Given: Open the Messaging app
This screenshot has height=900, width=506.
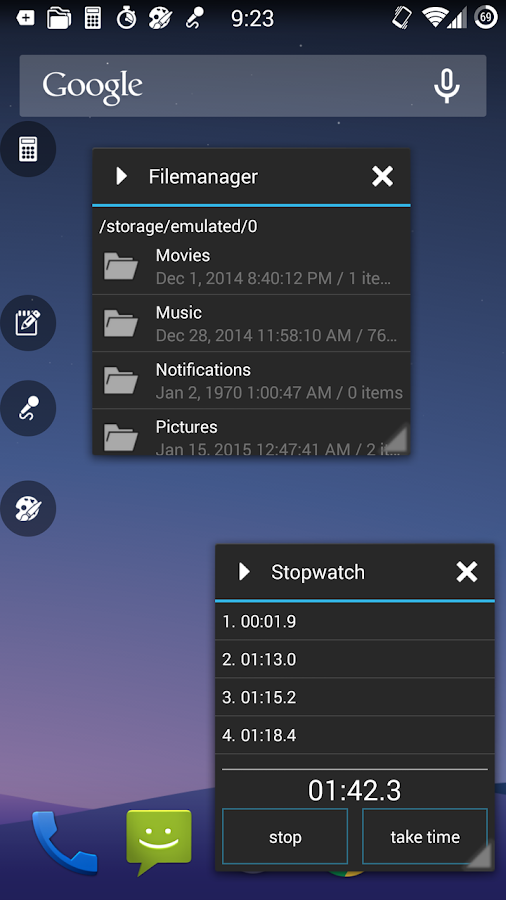Looking at the screenshot, I should (x=159, y=842).
